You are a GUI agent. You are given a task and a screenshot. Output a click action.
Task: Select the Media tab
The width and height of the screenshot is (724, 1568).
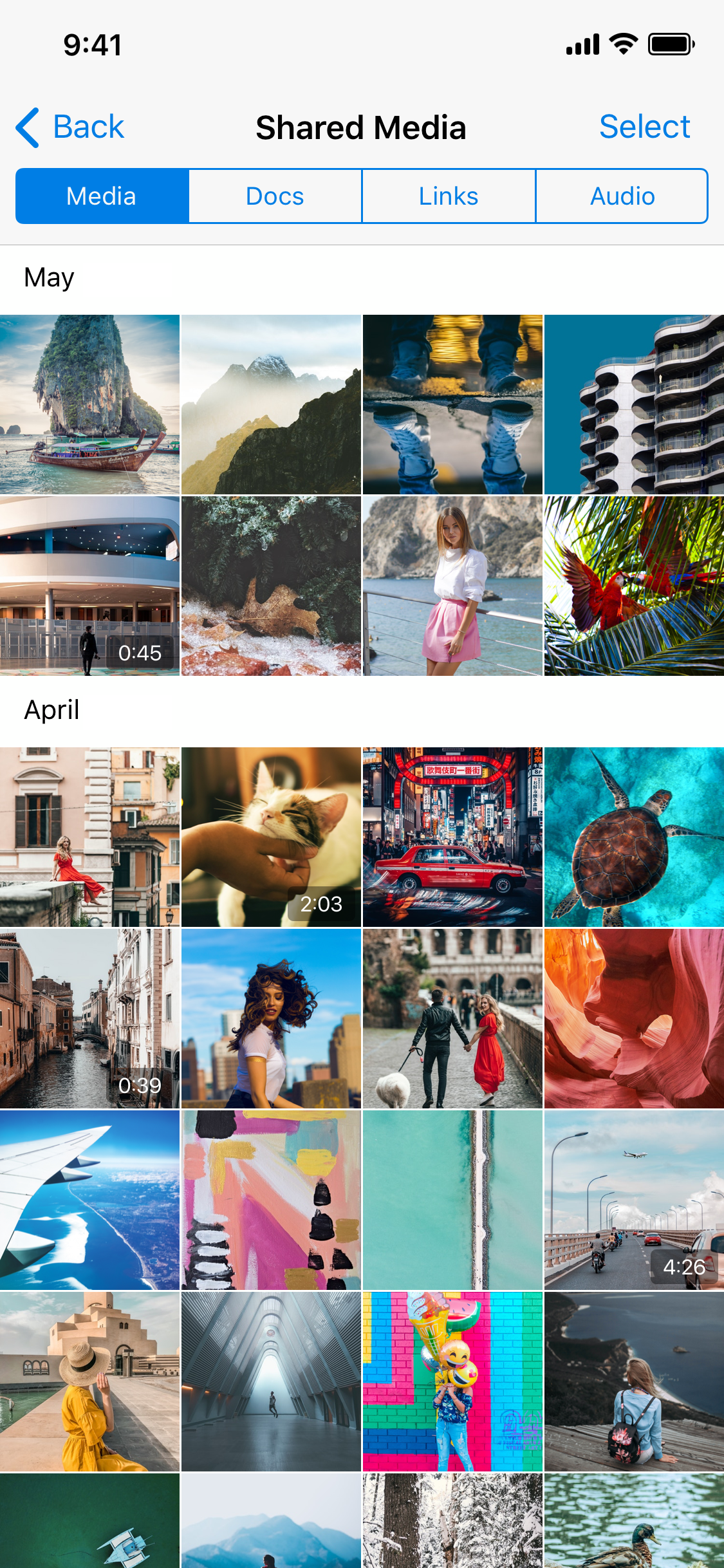click(x=102, y=196)
